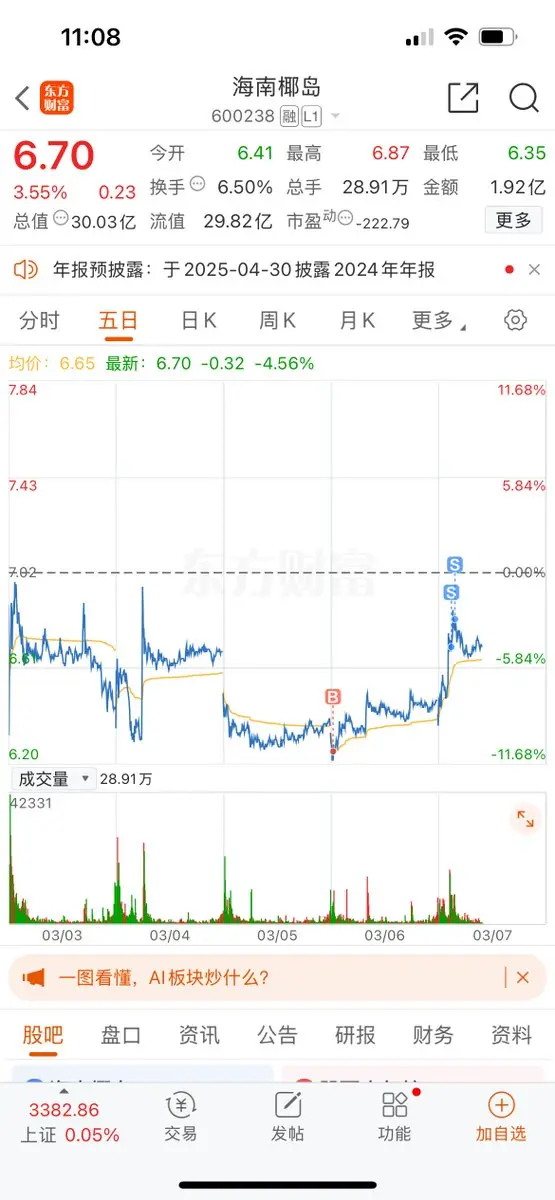The image size is (555, 1200).
Task: Switch to the 资讯 tab
Action: pos(199,1034)
